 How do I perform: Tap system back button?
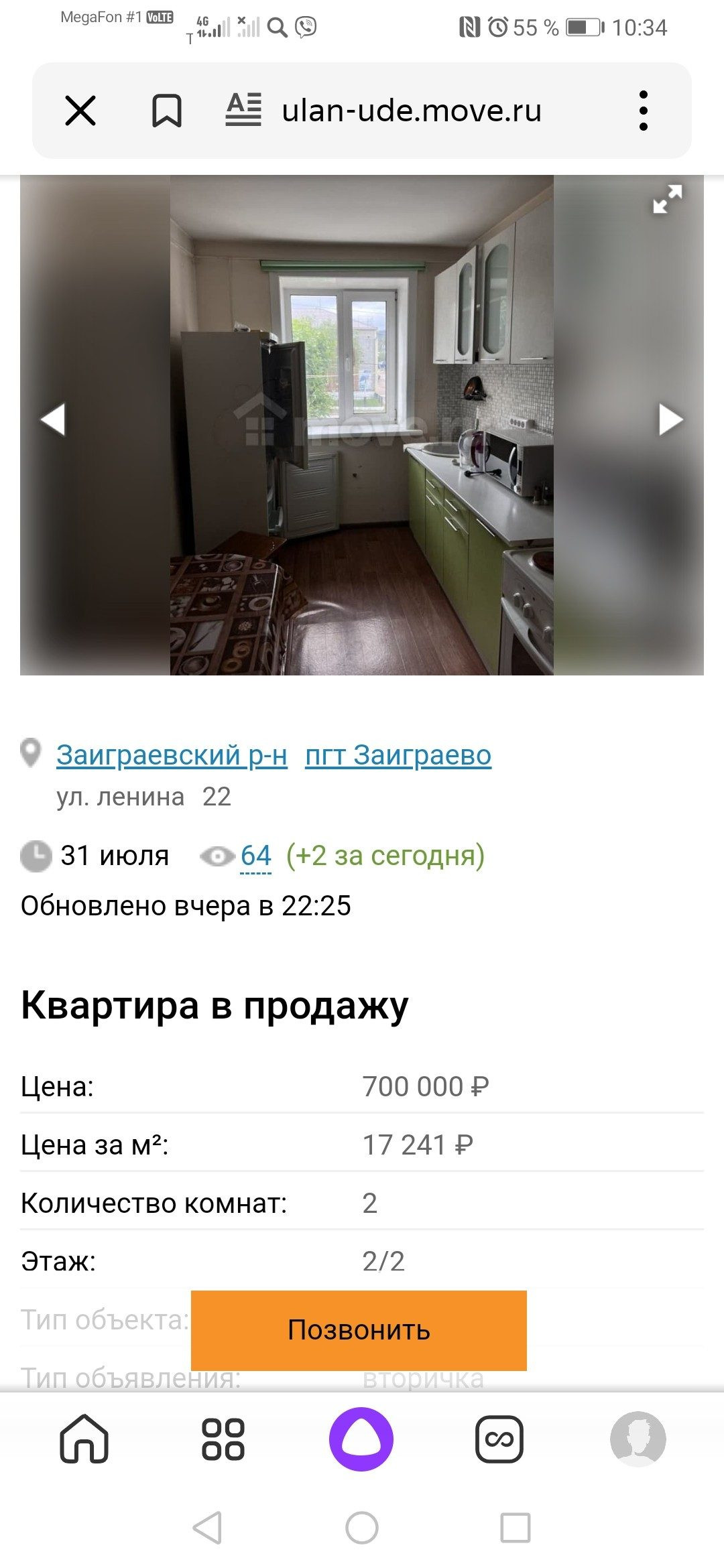click(x=207, y=1528)
